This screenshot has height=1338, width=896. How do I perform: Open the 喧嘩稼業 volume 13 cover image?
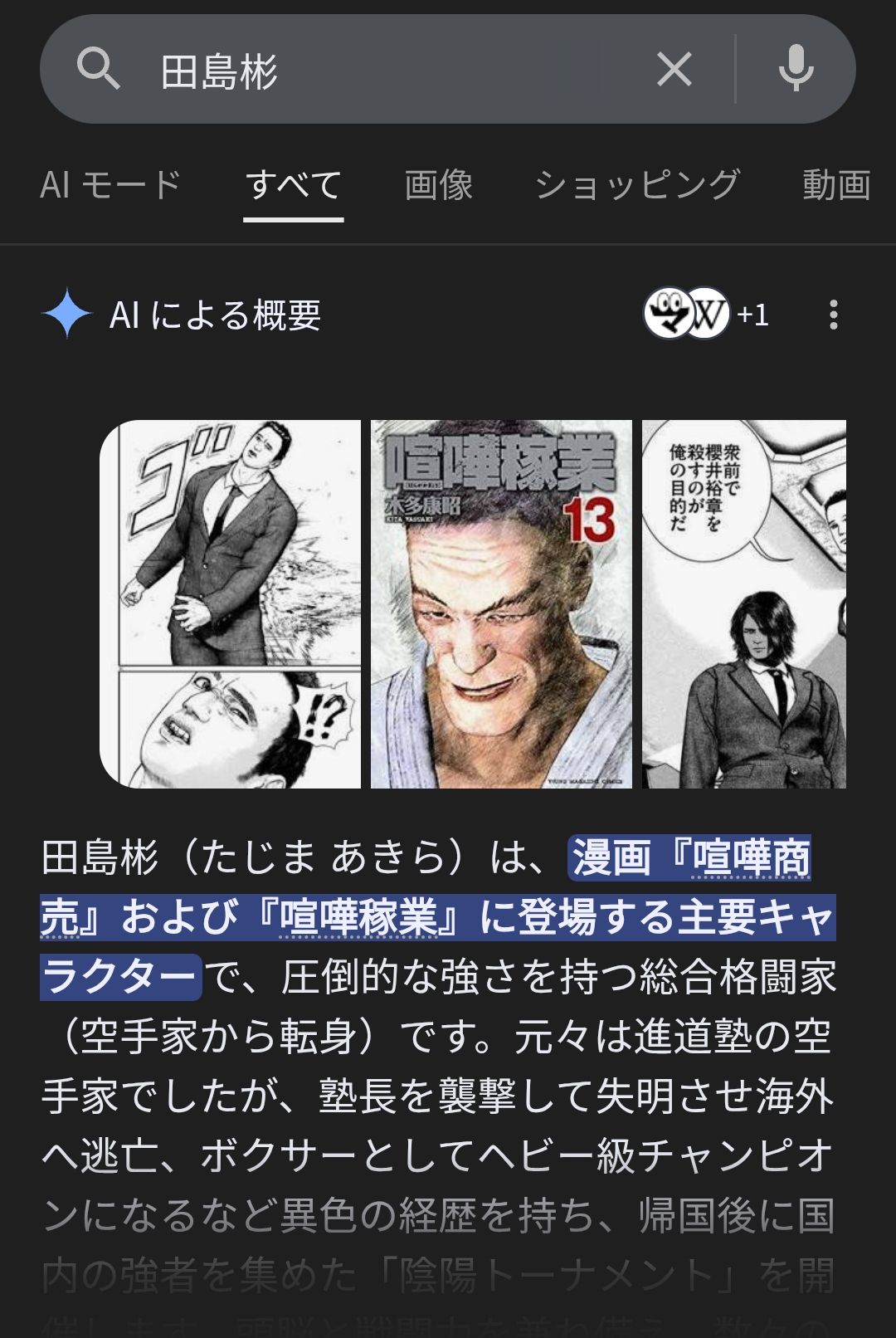pyautogui.click(x=501, y=604)
